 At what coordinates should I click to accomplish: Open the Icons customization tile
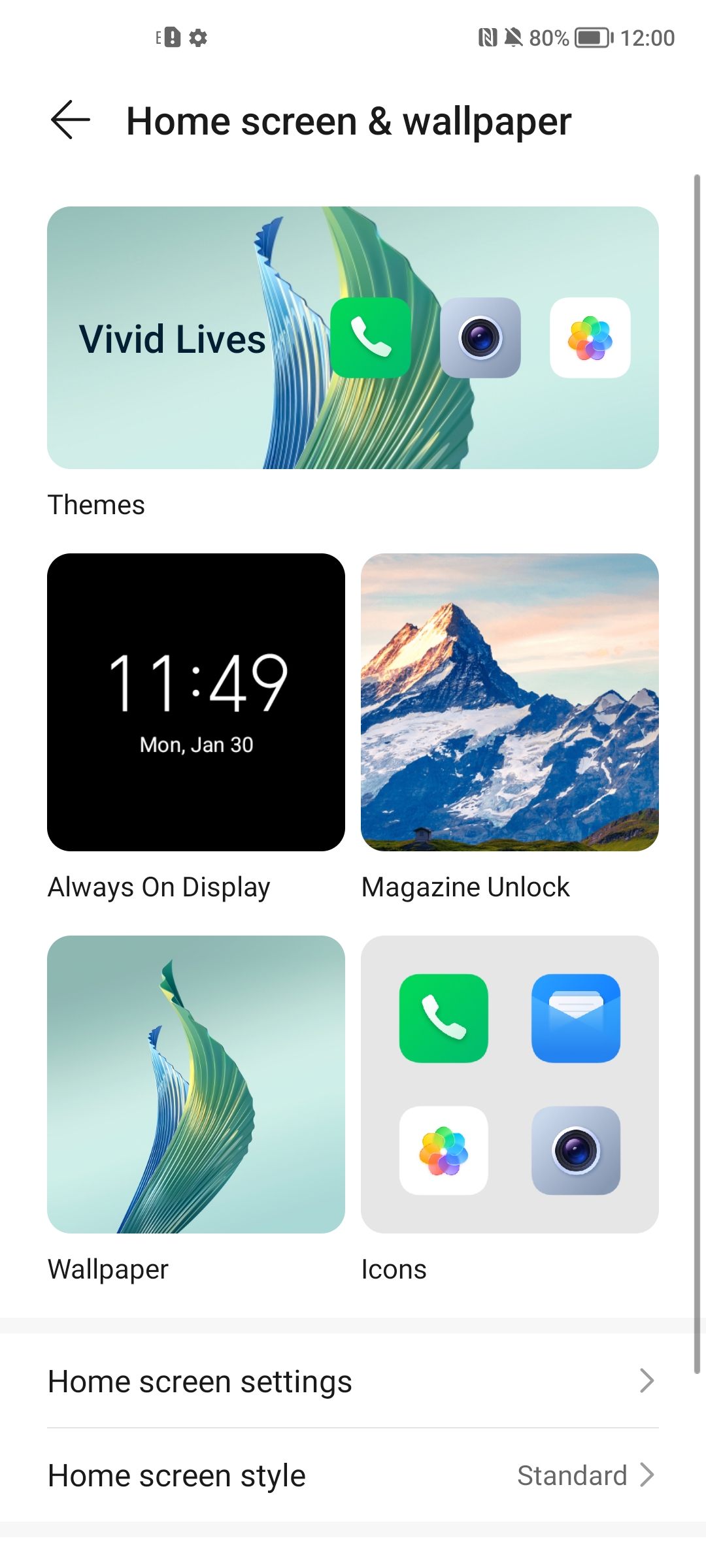click(510, 1085)
